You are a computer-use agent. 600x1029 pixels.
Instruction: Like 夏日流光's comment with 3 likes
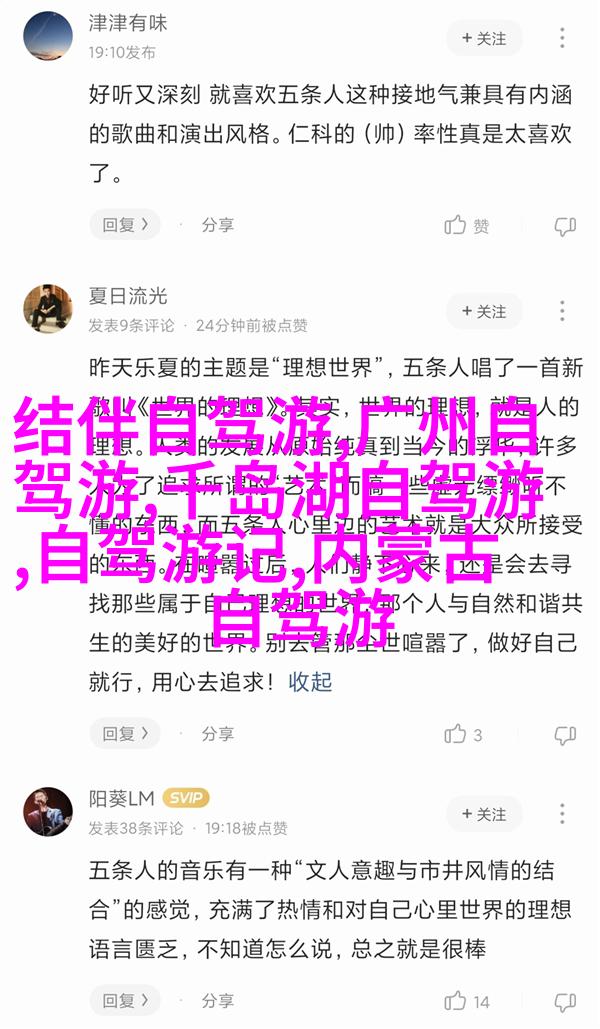click(x=465, y=734)
